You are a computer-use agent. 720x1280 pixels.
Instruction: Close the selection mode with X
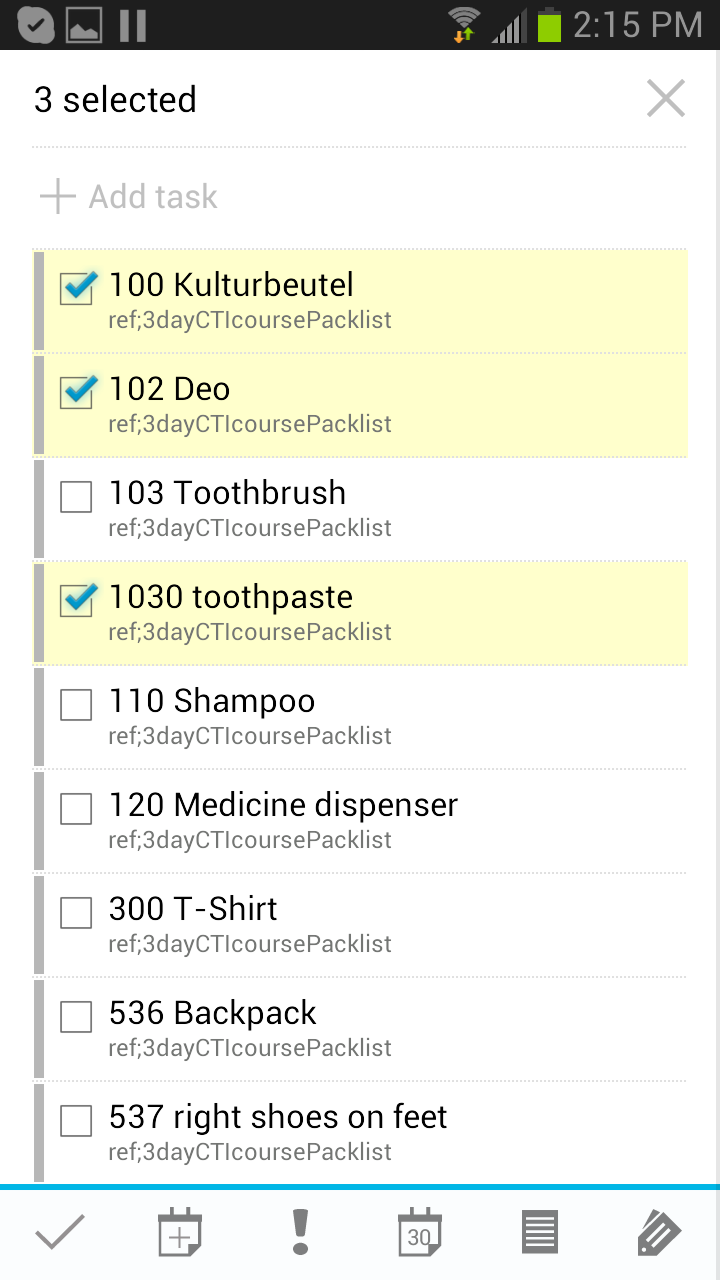click(665, 99)
